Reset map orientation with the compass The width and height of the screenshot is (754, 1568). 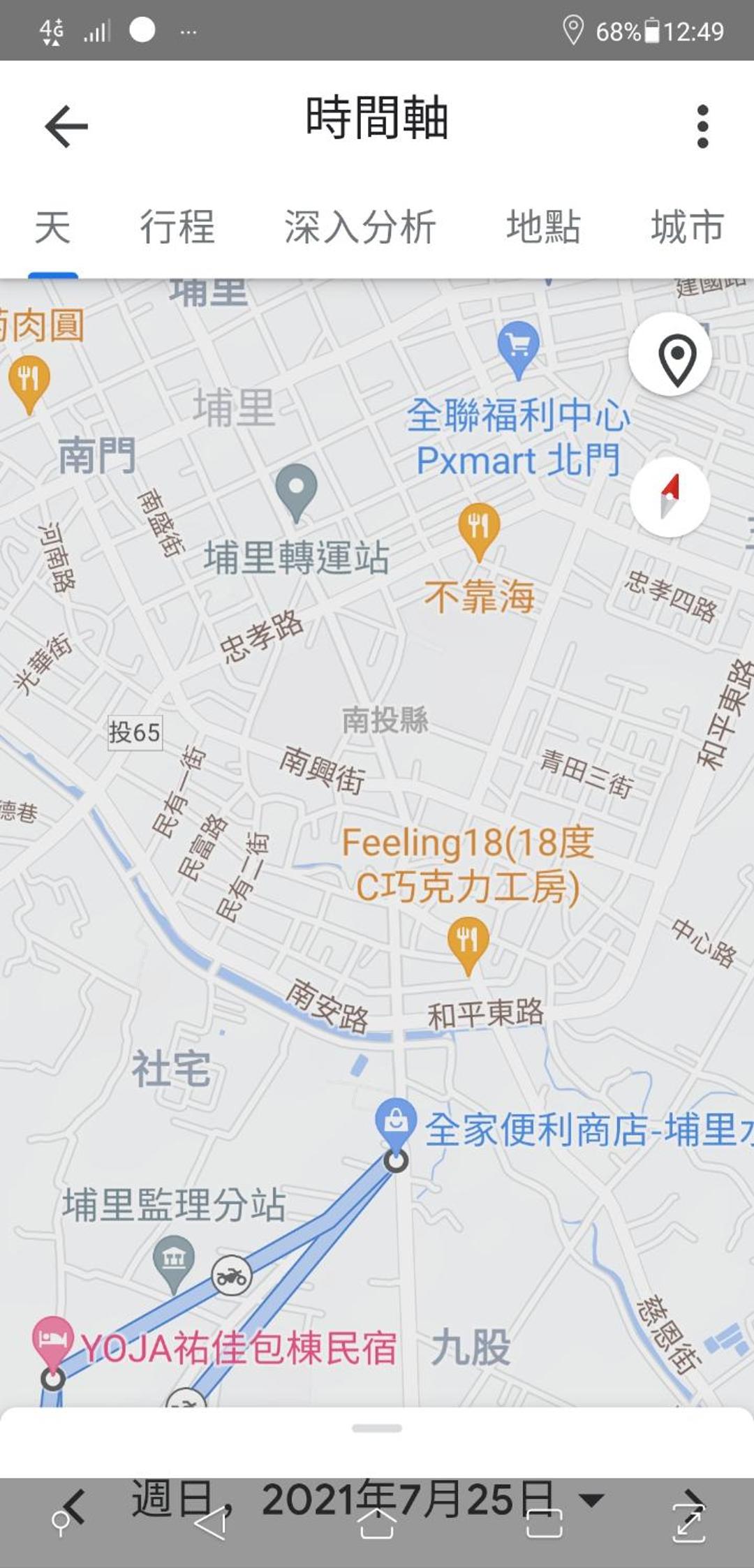[670, 497]
